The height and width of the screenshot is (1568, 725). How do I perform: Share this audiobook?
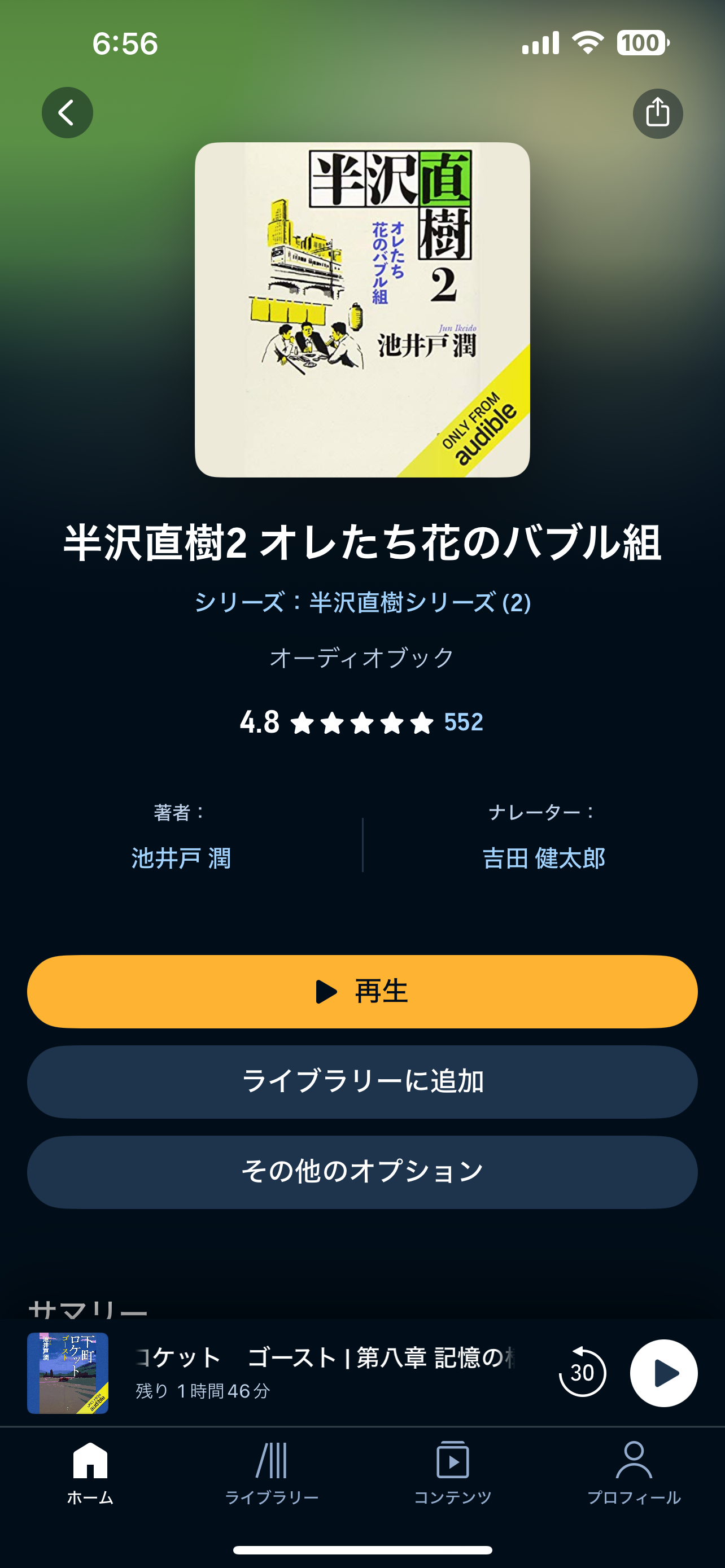[x=657, y=113]
